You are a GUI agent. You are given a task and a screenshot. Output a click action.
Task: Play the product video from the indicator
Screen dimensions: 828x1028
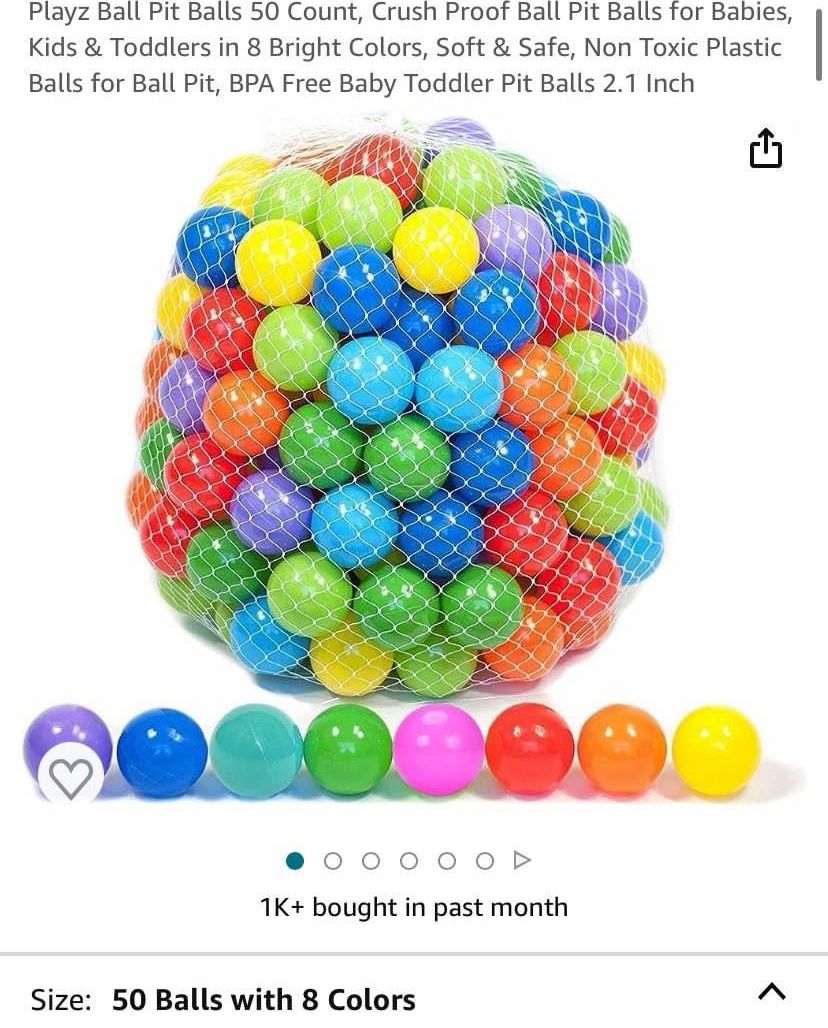pos(522,860)
